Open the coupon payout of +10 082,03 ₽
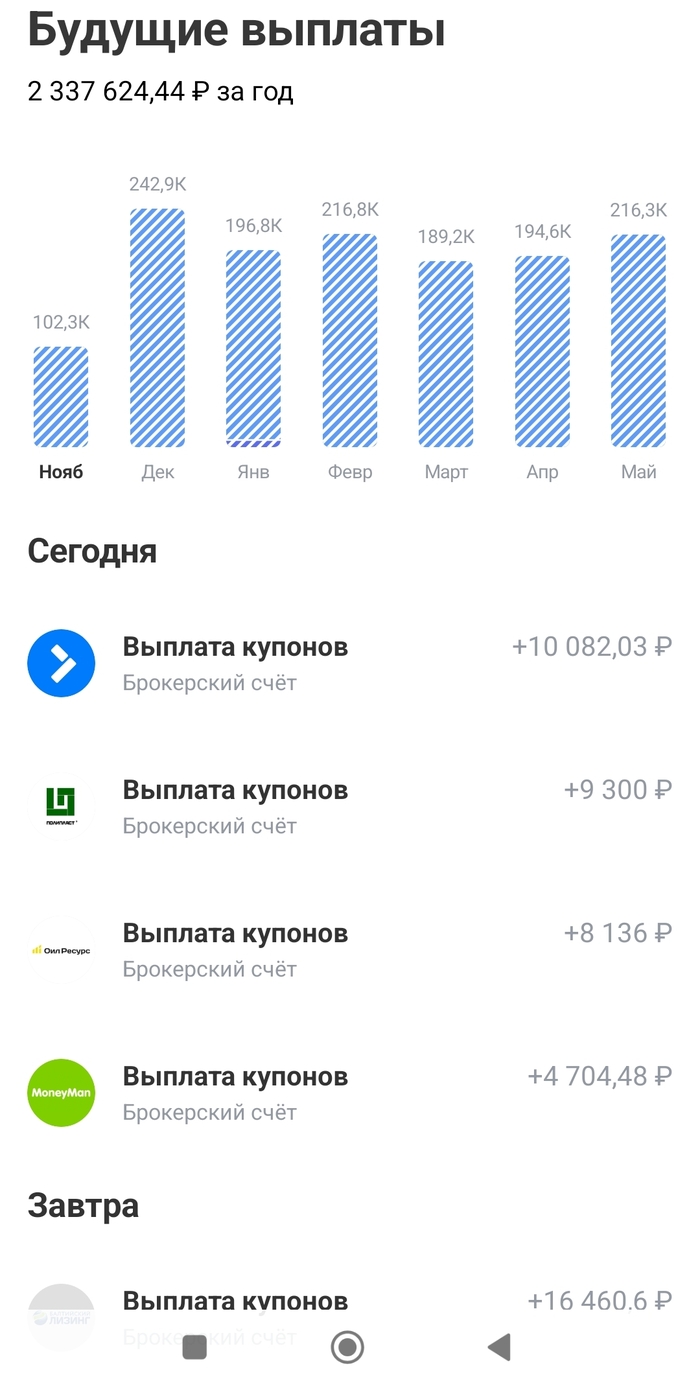 click(x=349, y=663)
